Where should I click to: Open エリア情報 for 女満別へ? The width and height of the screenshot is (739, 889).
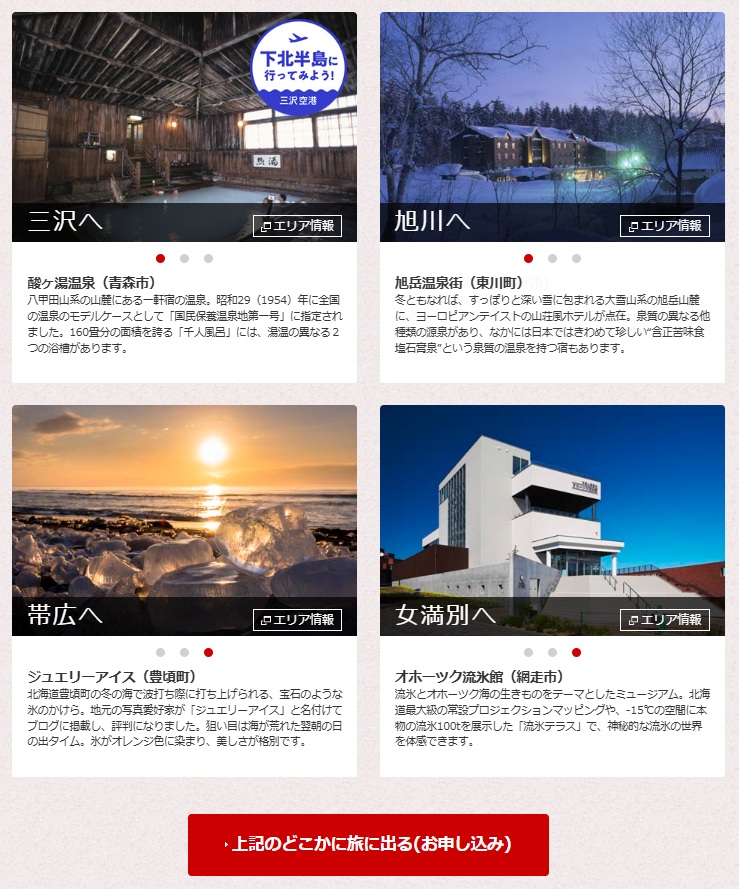665,620
